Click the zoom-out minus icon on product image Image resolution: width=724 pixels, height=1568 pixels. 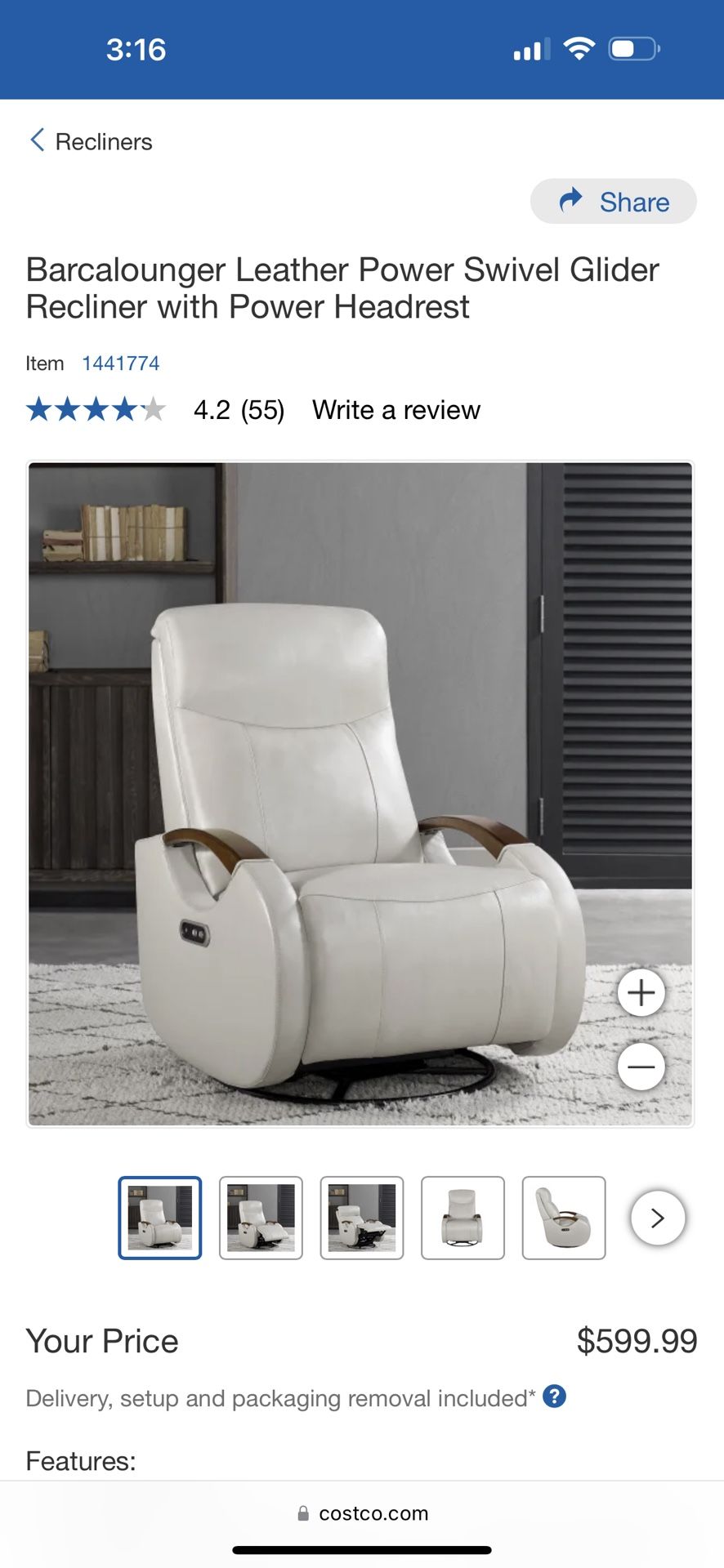click(641, 1067)
